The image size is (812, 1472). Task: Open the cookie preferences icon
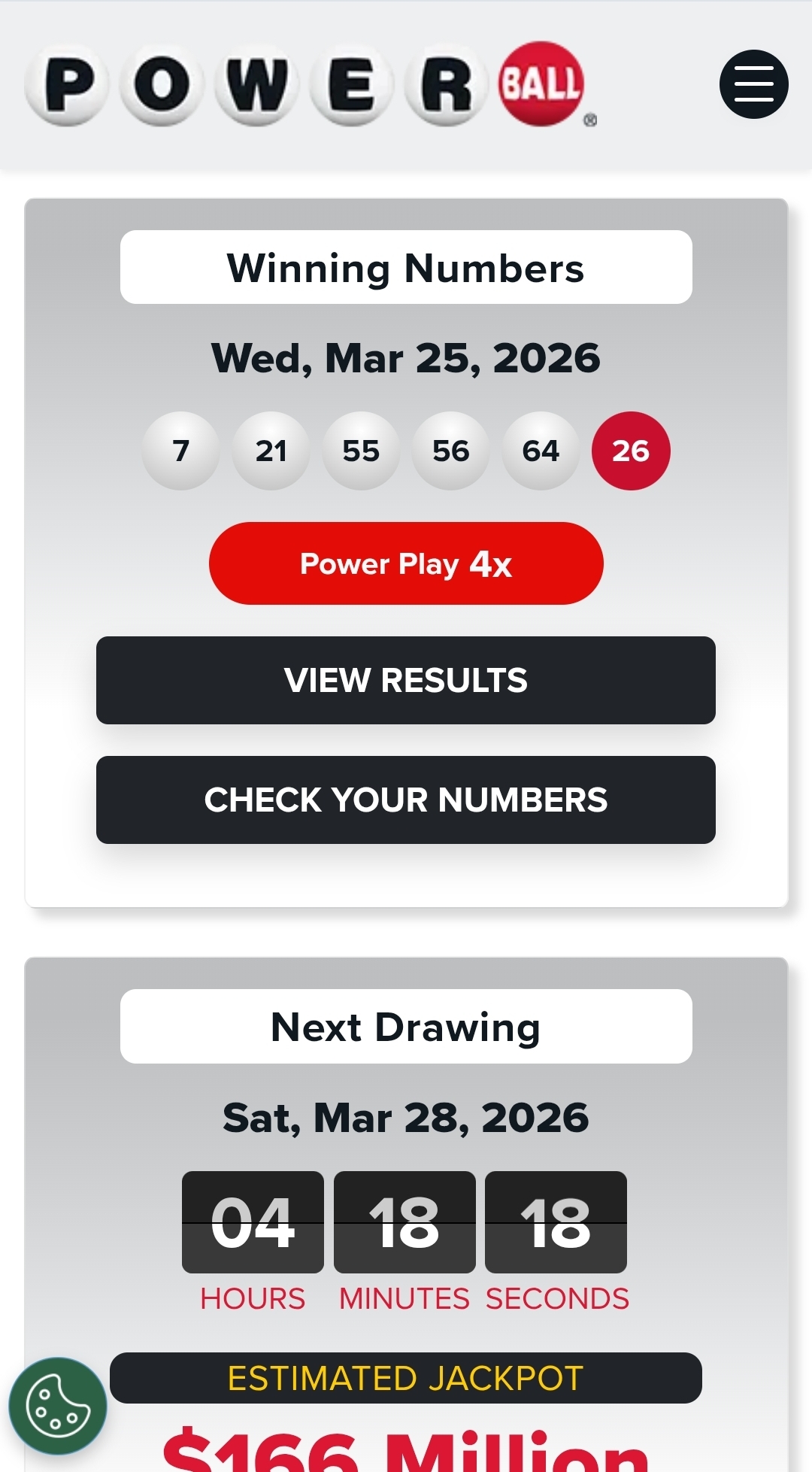58,1406
